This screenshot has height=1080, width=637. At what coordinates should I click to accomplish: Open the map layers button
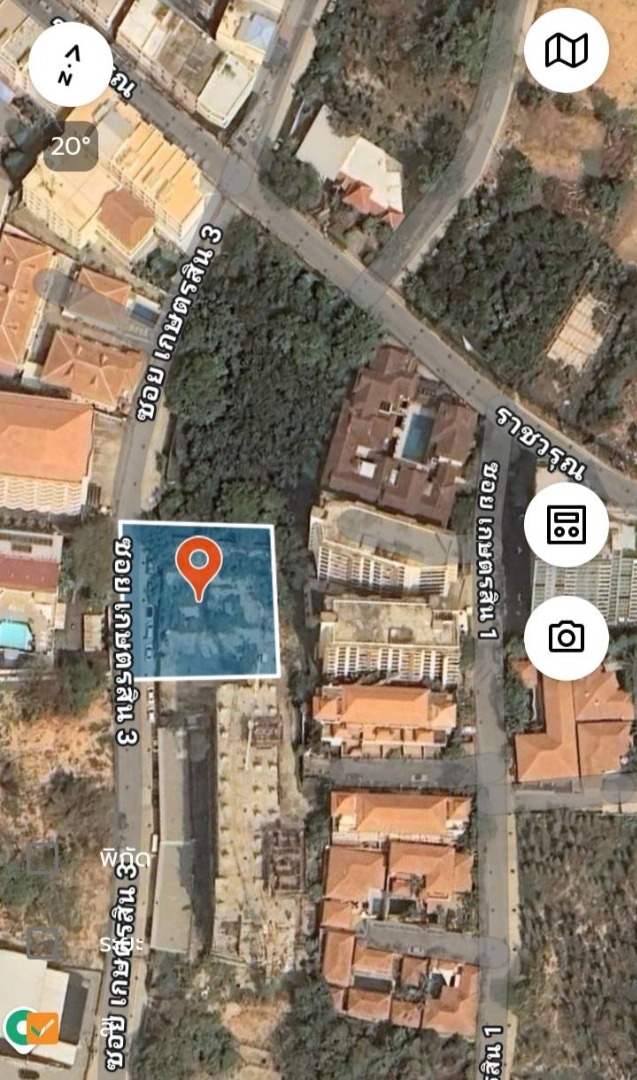[566, 50]
